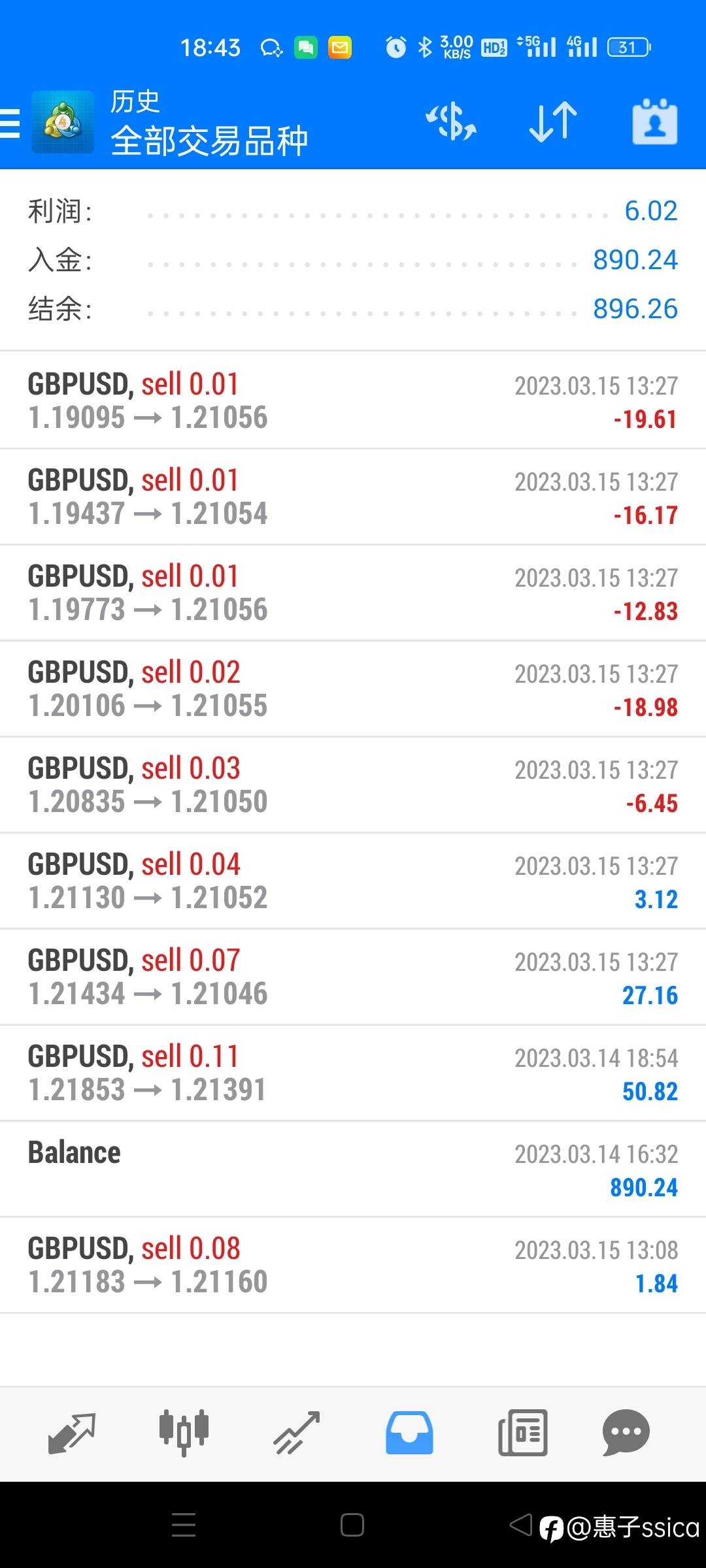
Task: Switch to the Quotes tab
Action: [x=72, y=1433]
